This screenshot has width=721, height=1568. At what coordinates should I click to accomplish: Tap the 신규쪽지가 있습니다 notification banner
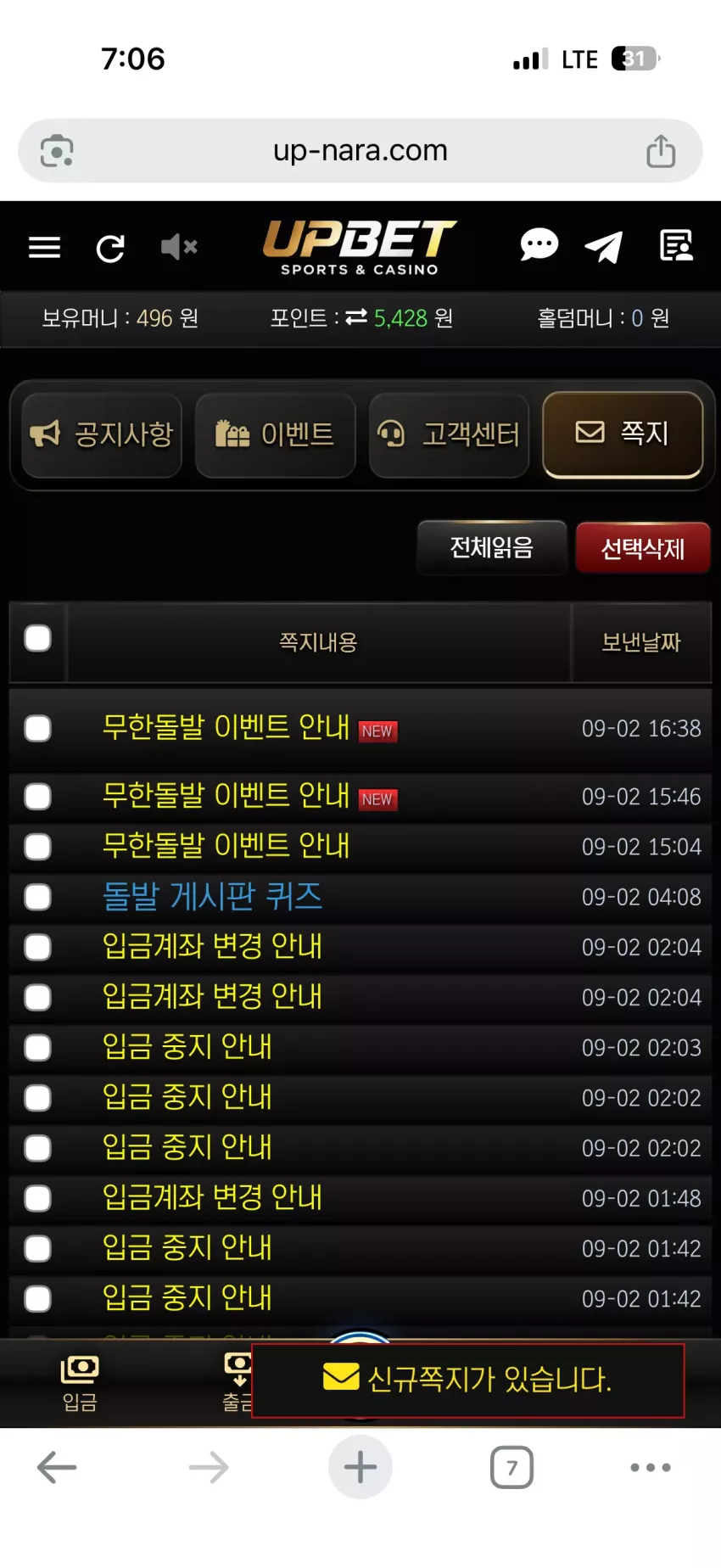pyautogui.click(x=468, y=1380)
